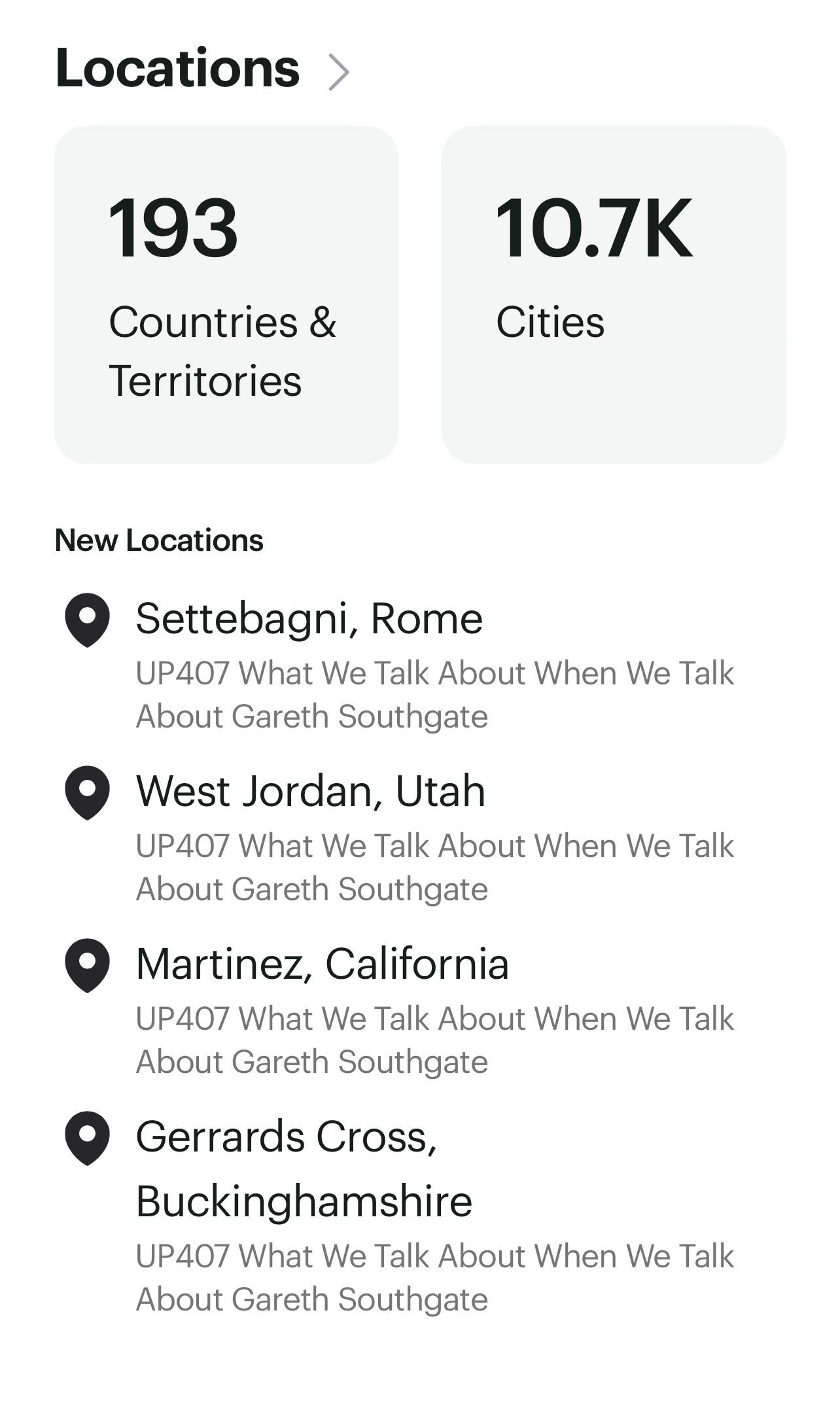Open the Gerrards Cross, Buckinghamshire row
Screen dimensions: 840x1408
[x=420, y=1212]
